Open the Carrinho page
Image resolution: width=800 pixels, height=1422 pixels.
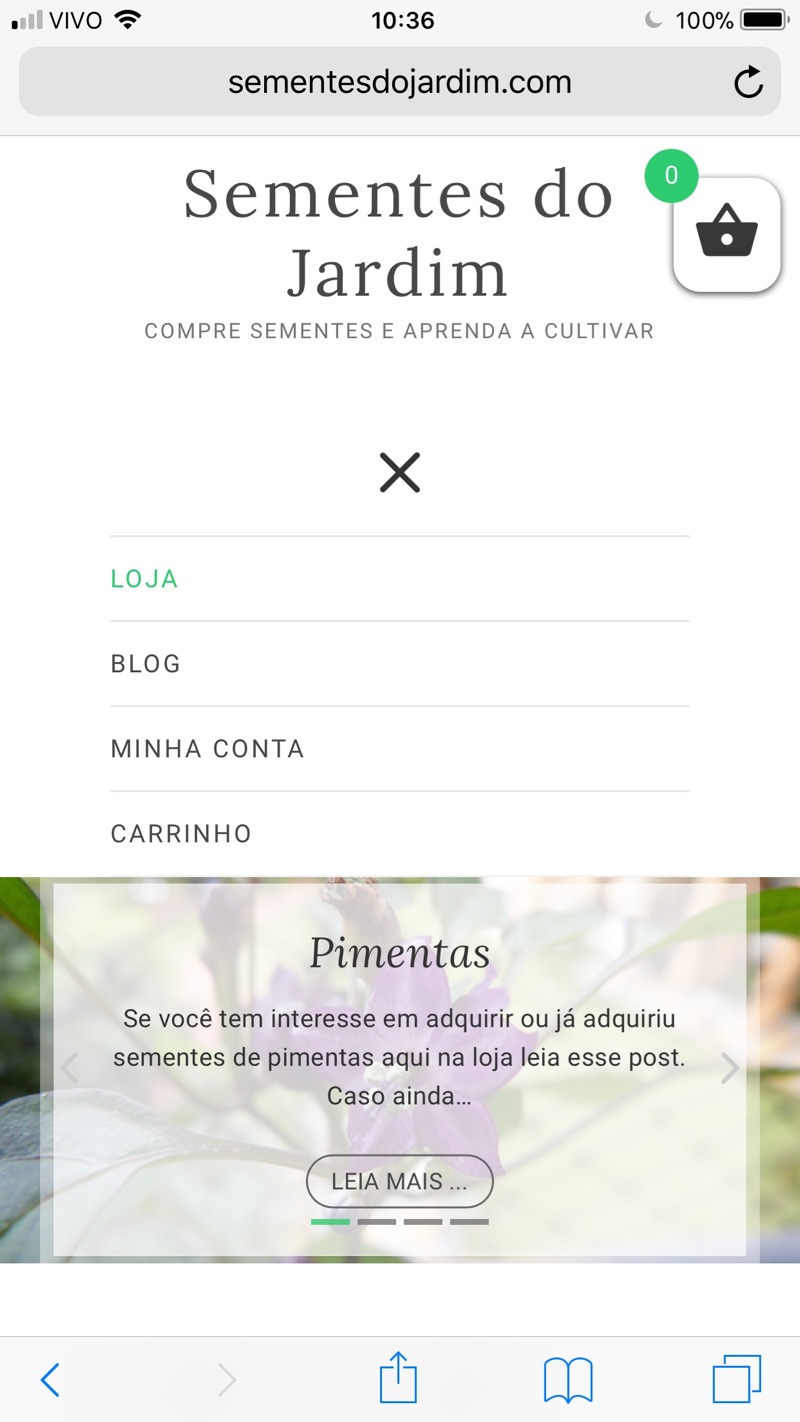point(182,834)
